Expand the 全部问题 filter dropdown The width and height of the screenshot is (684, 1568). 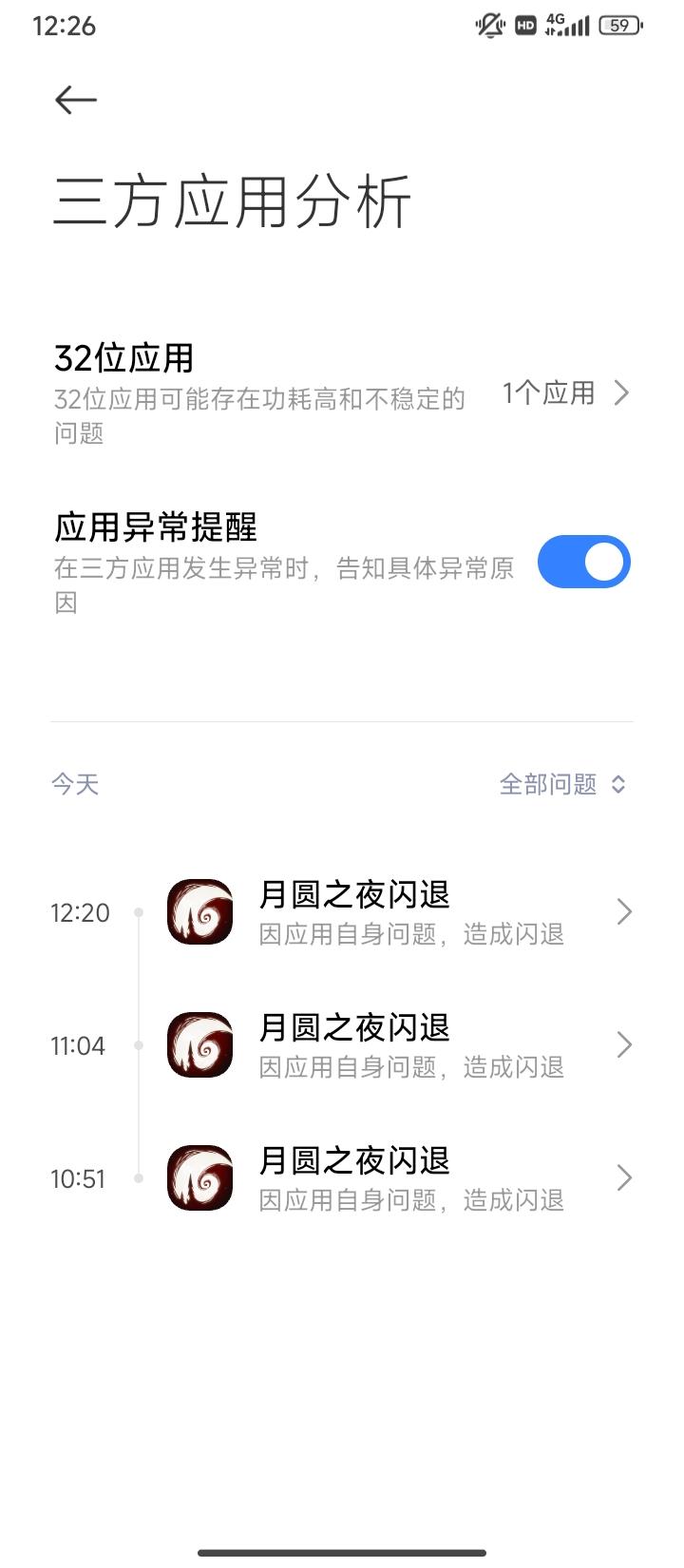click(x=562, y=784)
